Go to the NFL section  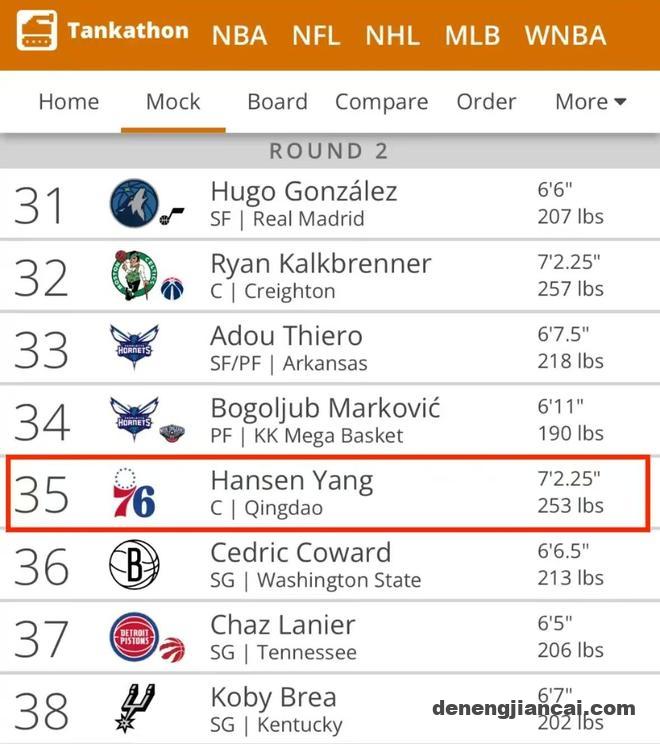pyautogui.click(x=316, y=36)
